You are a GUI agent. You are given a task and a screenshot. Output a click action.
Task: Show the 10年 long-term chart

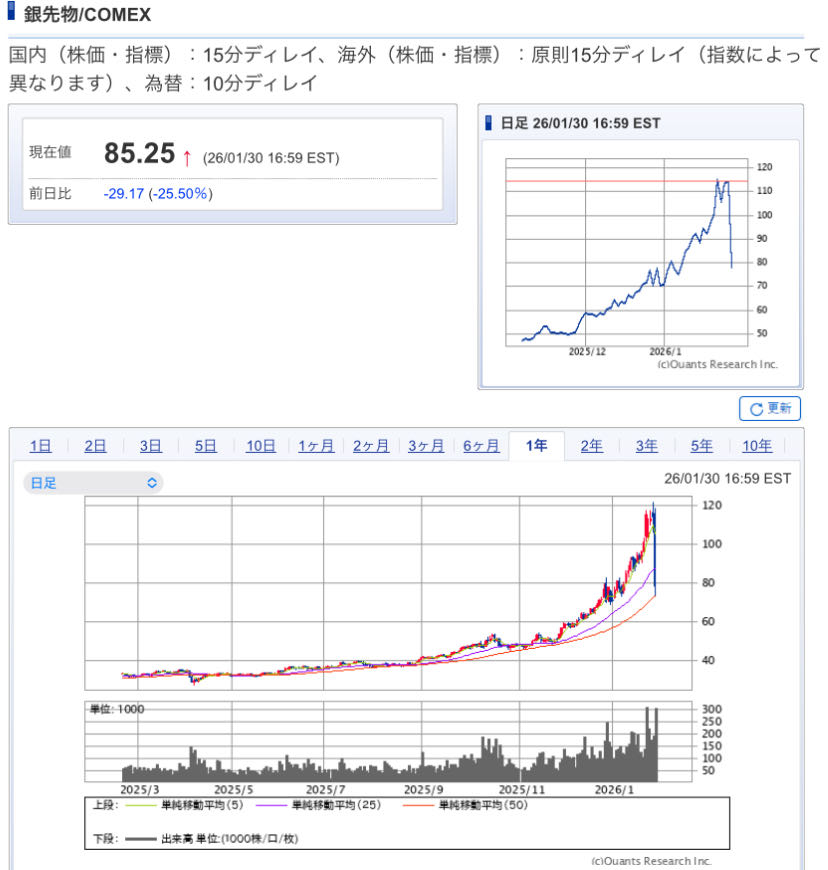tap(757, 446)
